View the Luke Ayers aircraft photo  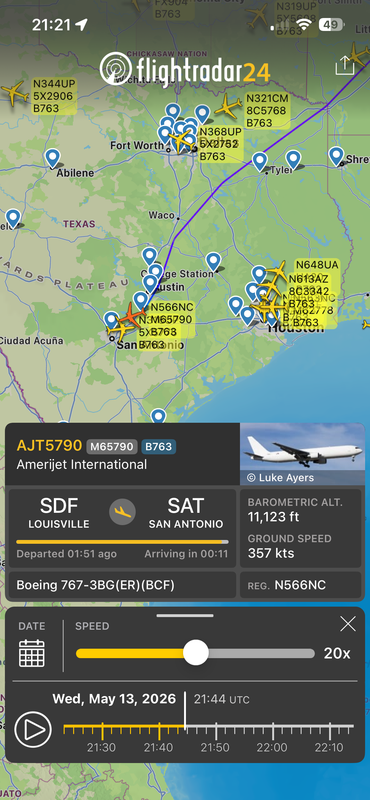[302, 454]
